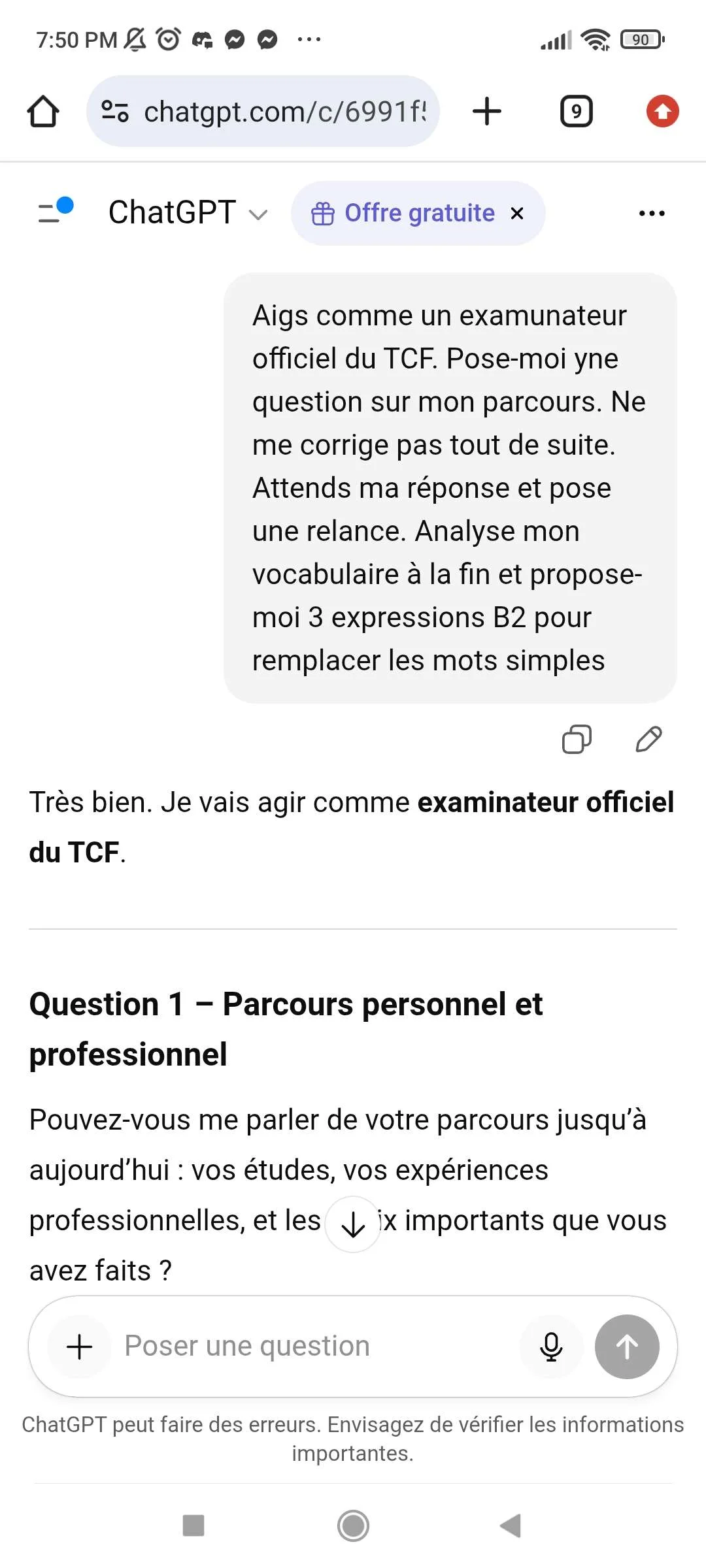Trigger the red browser update icon
This screenshot has height=1568, width=706.
tap(662, 111)
